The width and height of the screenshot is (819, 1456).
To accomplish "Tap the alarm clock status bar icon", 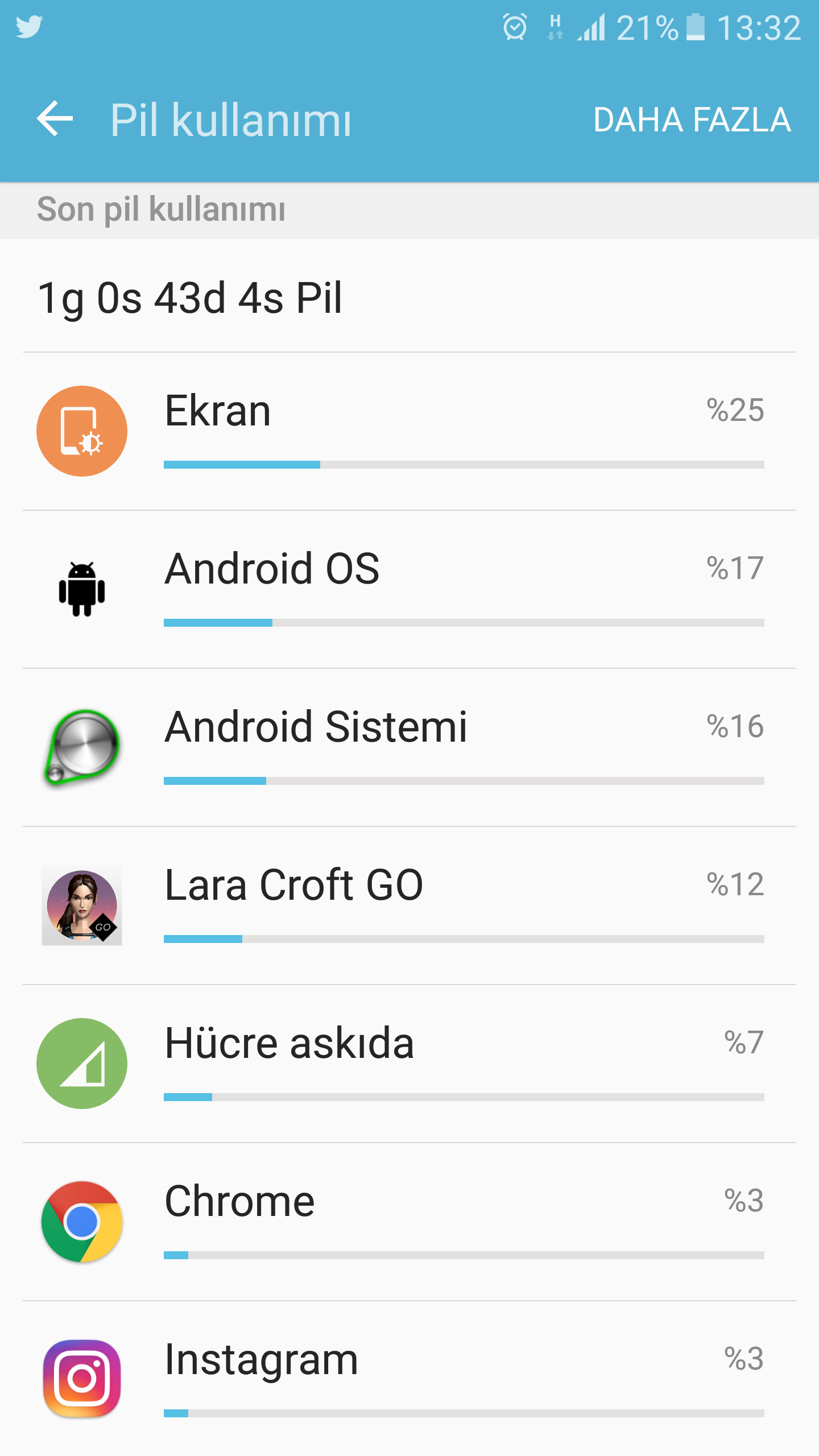I will point(515,27).
